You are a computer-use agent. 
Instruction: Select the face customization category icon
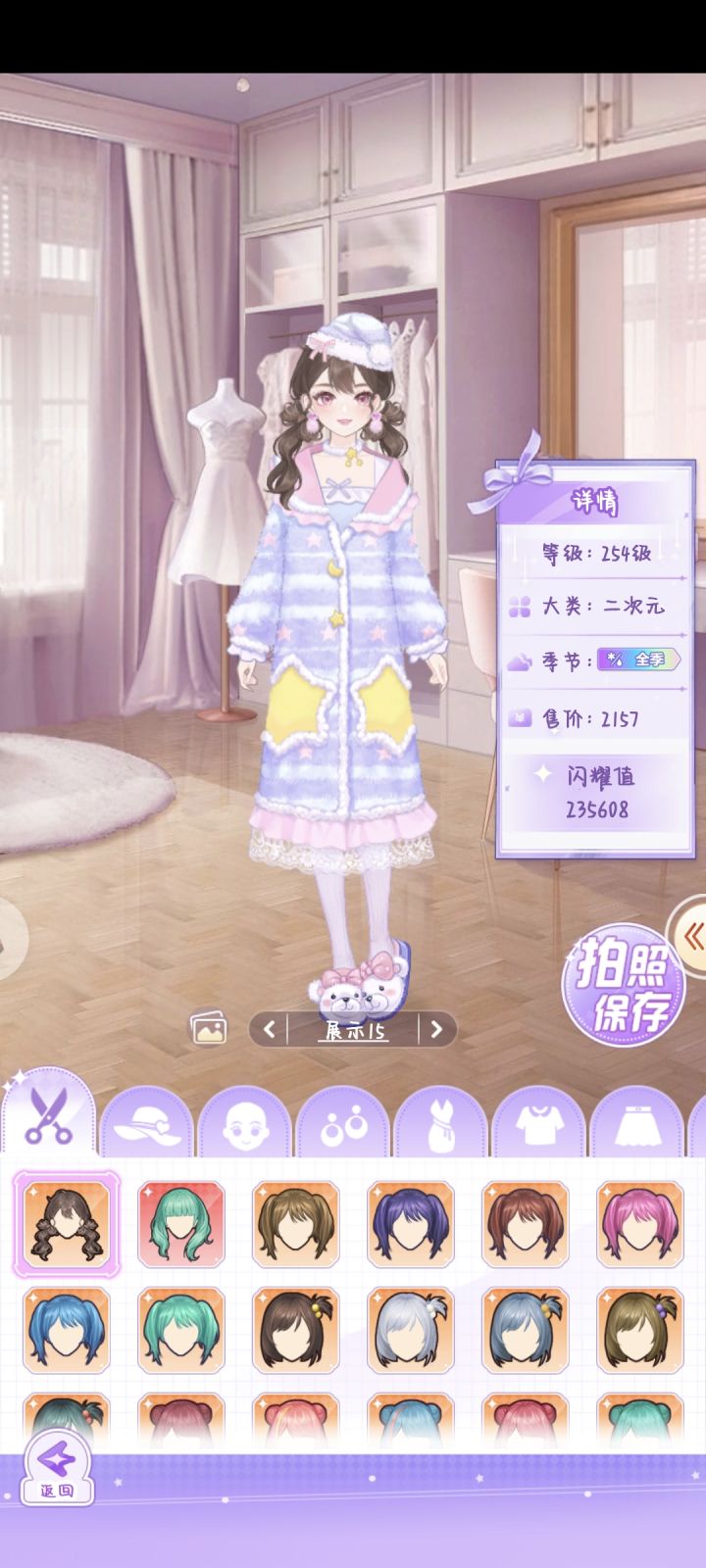pyautogui.click(x=245, y=1125)
